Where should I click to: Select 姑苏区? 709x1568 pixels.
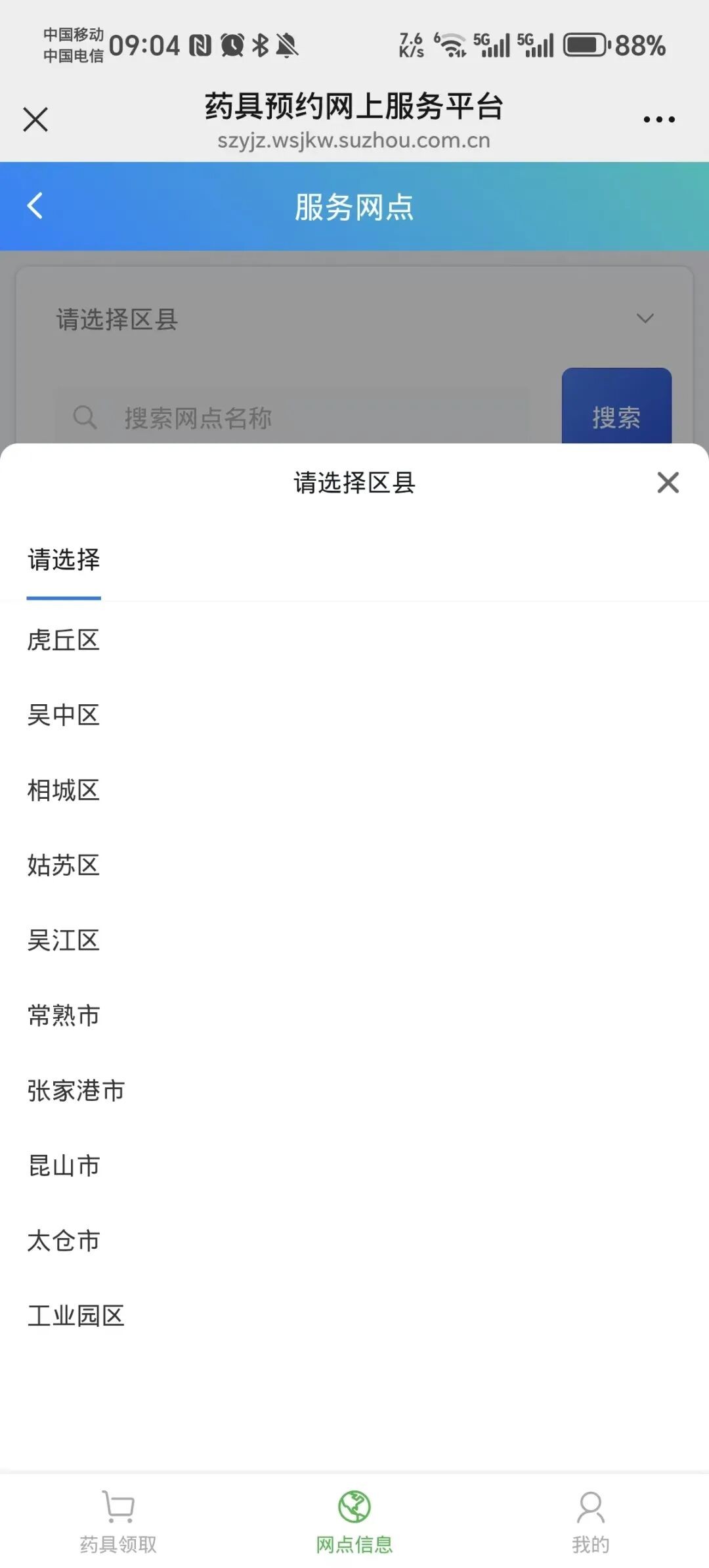pos(64,866)
